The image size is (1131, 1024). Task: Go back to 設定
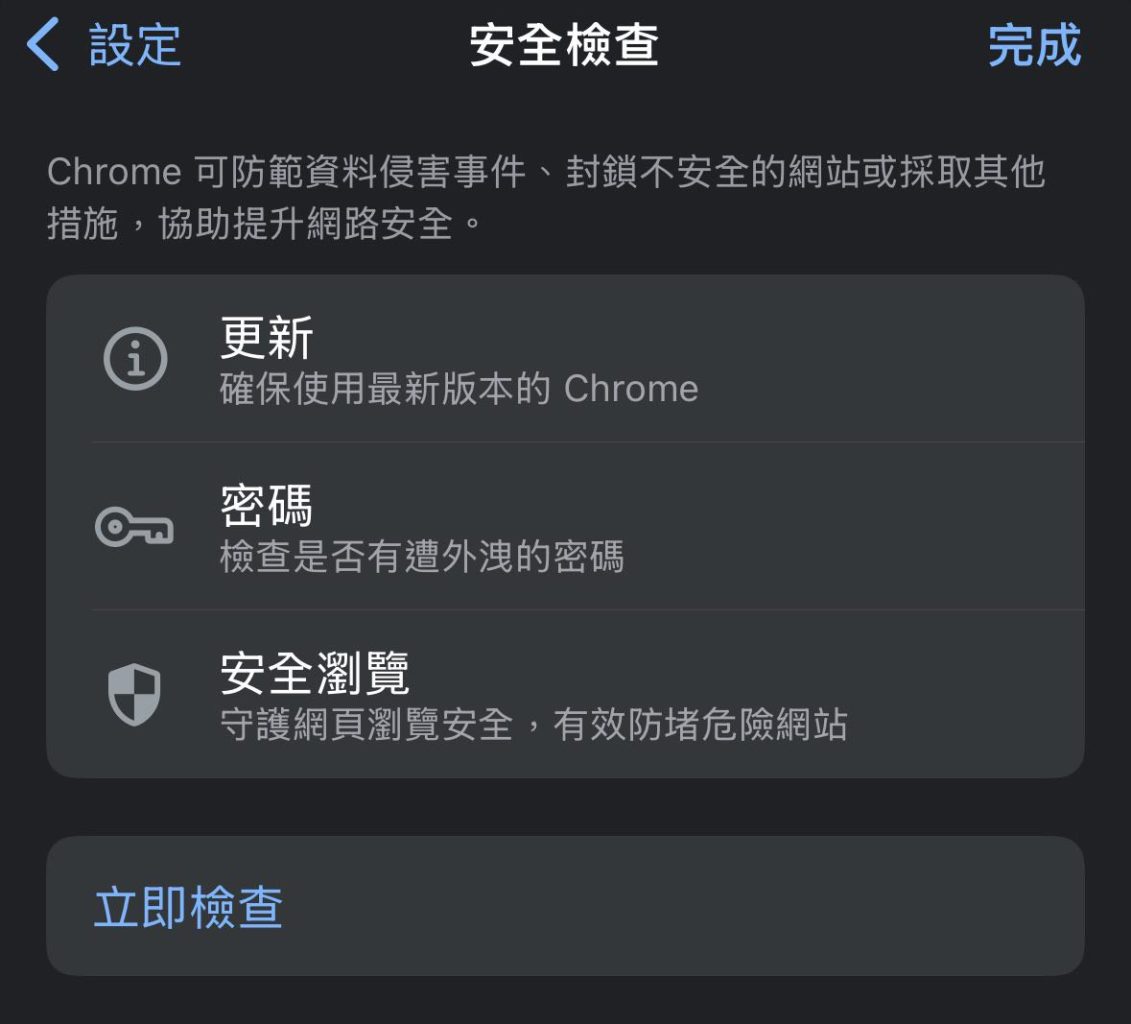point(105,46)
